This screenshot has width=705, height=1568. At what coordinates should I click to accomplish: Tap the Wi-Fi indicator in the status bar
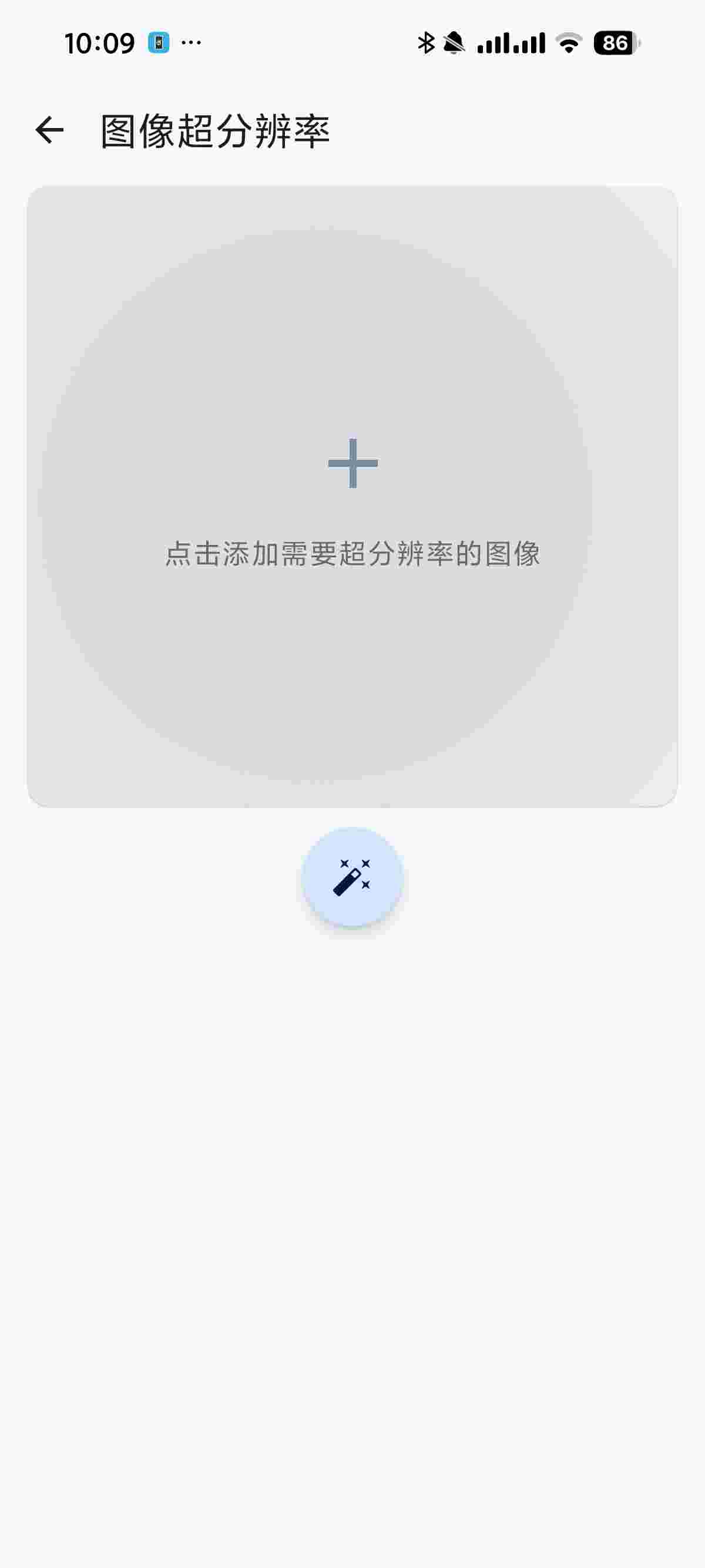568,43
